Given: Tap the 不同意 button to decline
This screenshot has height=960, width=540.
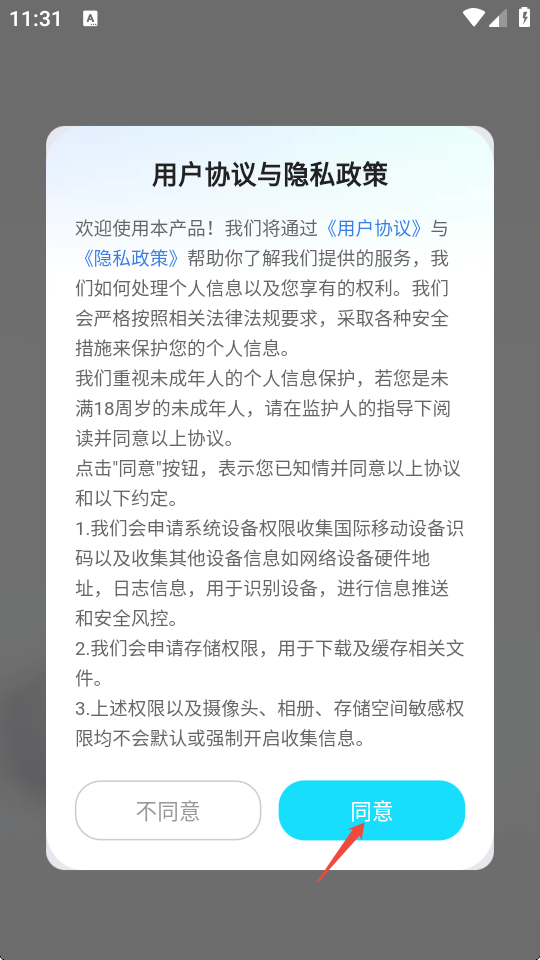Looking at the screenshot, I should click(168, 811).
